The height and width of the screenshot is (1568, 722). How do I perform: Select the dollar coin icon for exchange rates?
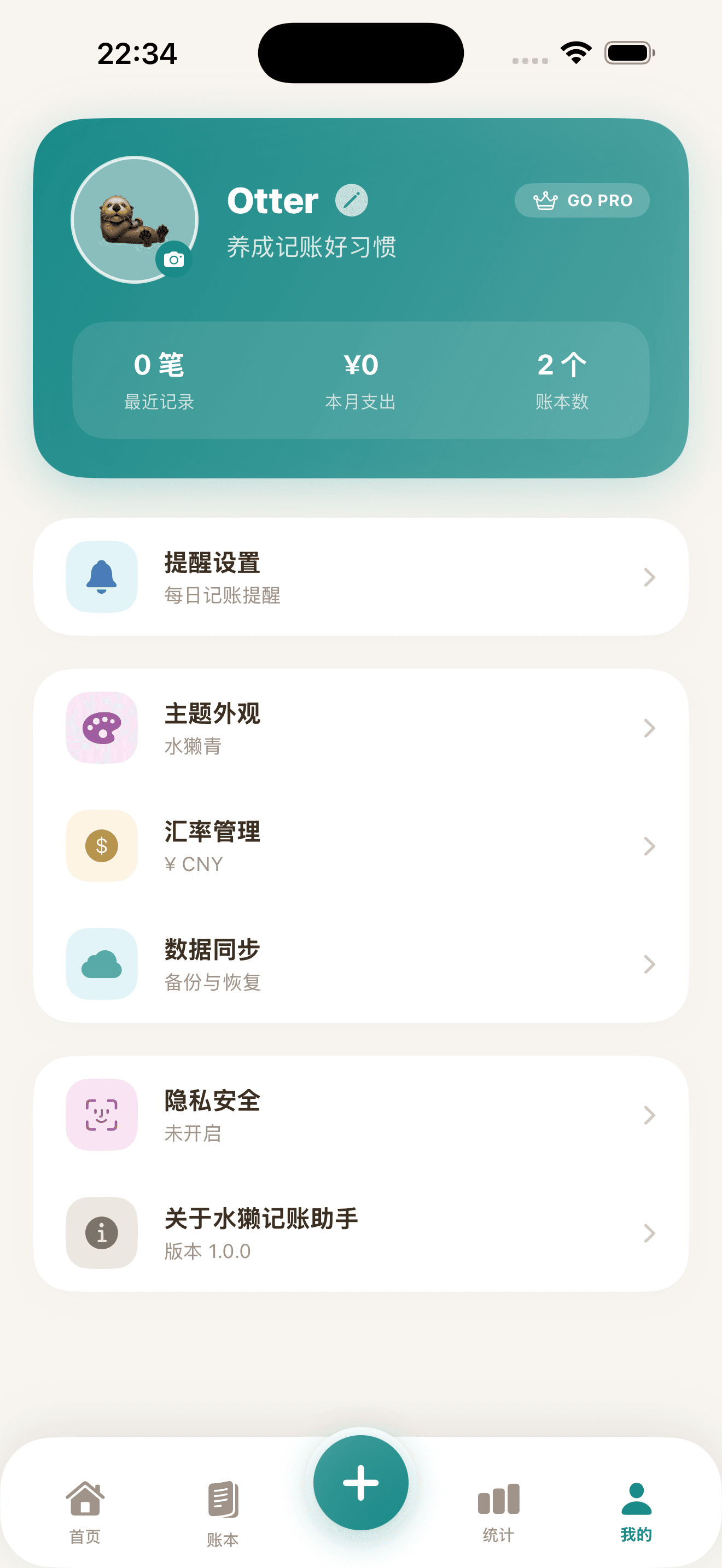101,846
